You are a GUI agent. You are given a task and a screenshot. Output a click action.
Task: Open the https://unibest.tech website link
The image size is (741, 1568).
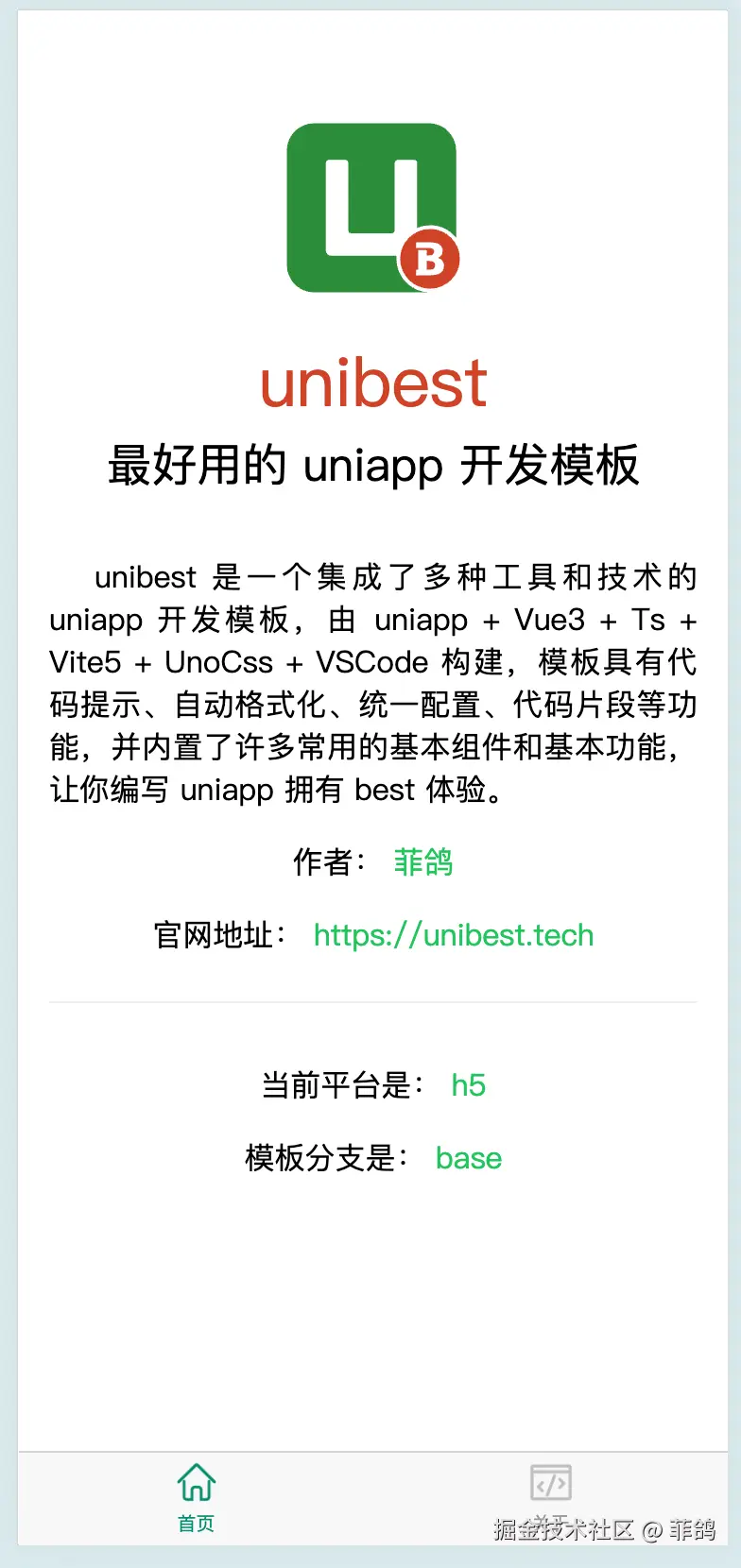pyautogui.click(x=454, y=935)
